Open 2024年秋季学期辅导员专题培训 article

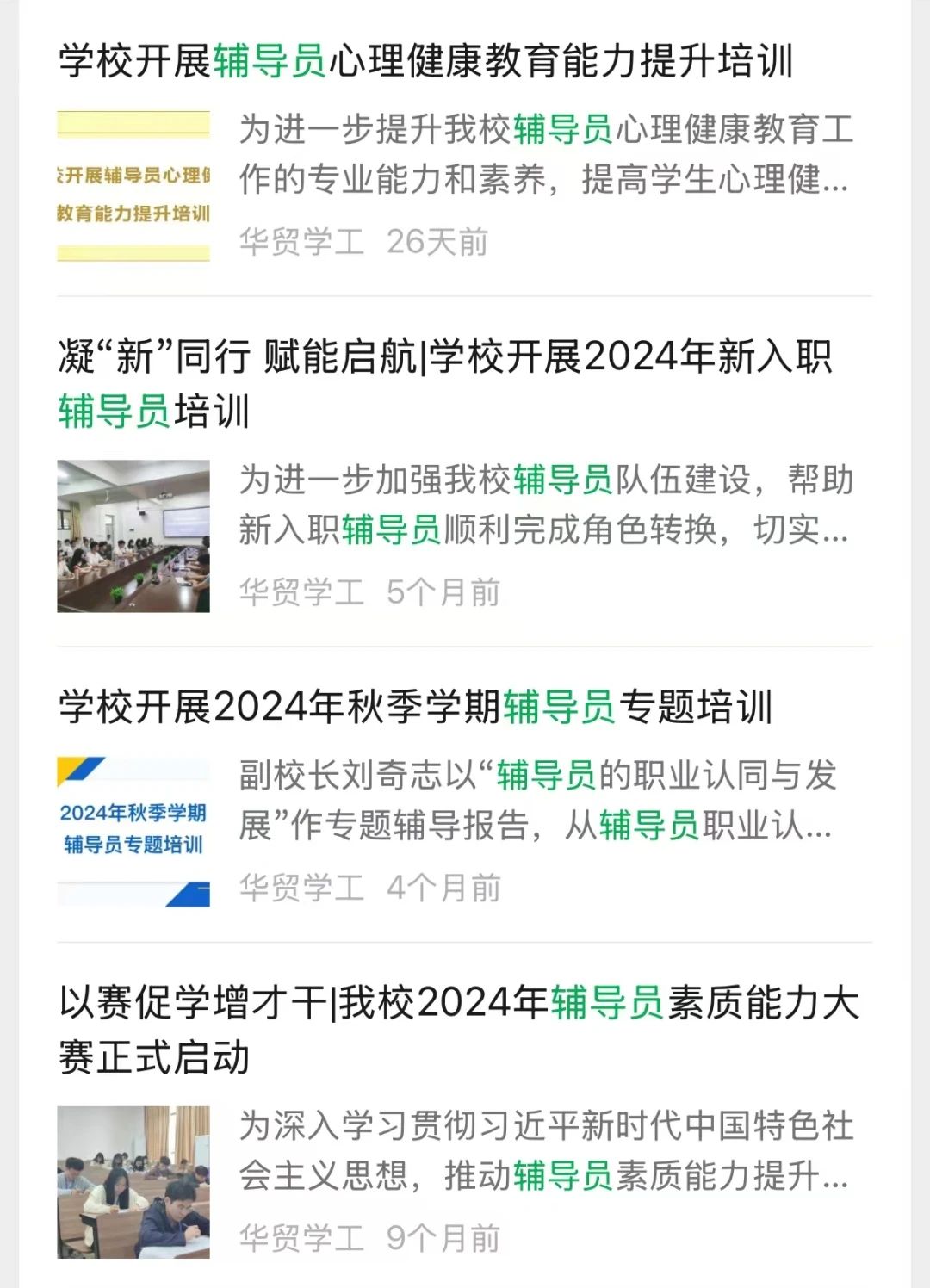(415, 708)
